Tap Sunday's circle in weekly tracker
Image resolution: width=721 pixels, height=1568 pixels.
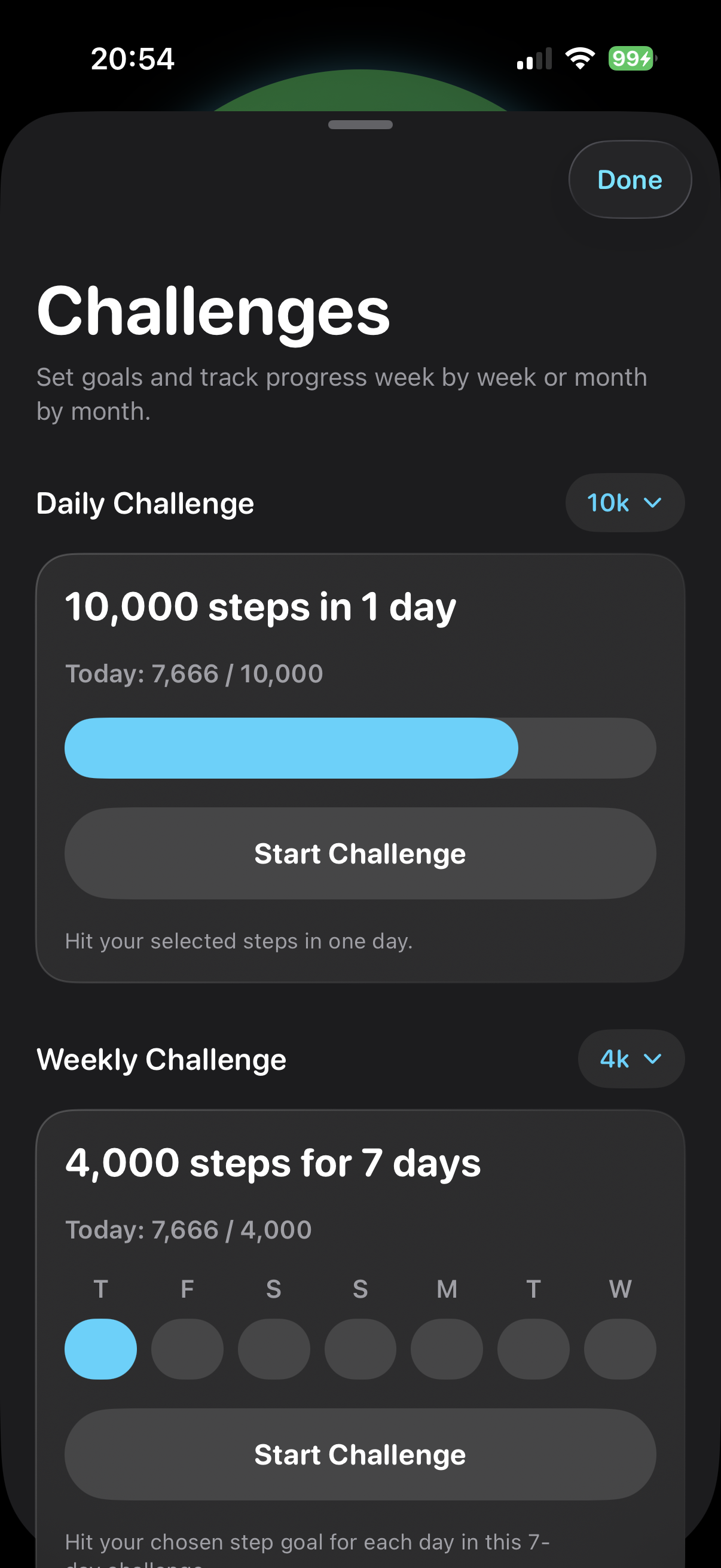point(360,1349)
